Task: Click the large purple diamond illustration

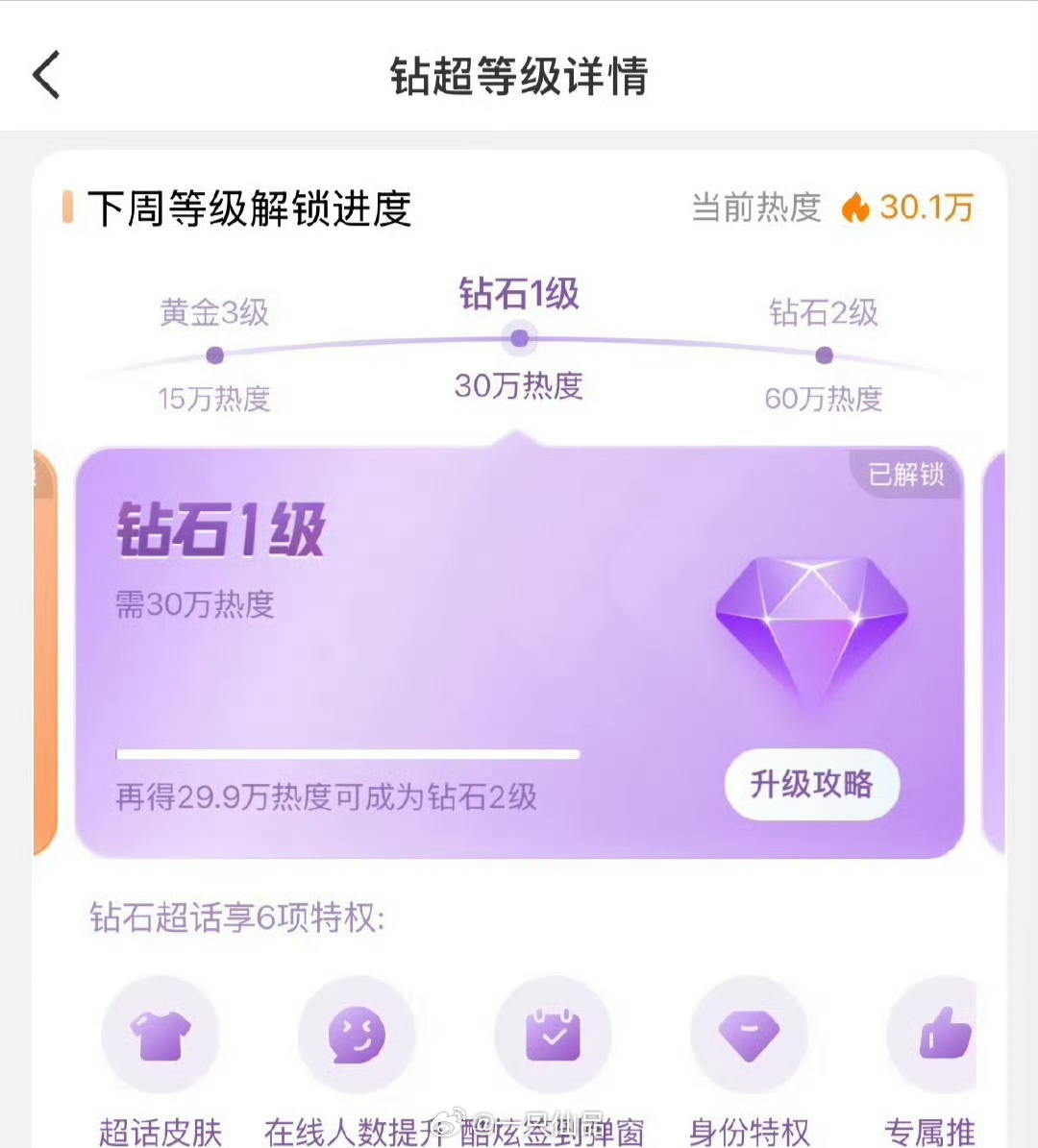Action: pyautogui.click(x=812, y=624)
